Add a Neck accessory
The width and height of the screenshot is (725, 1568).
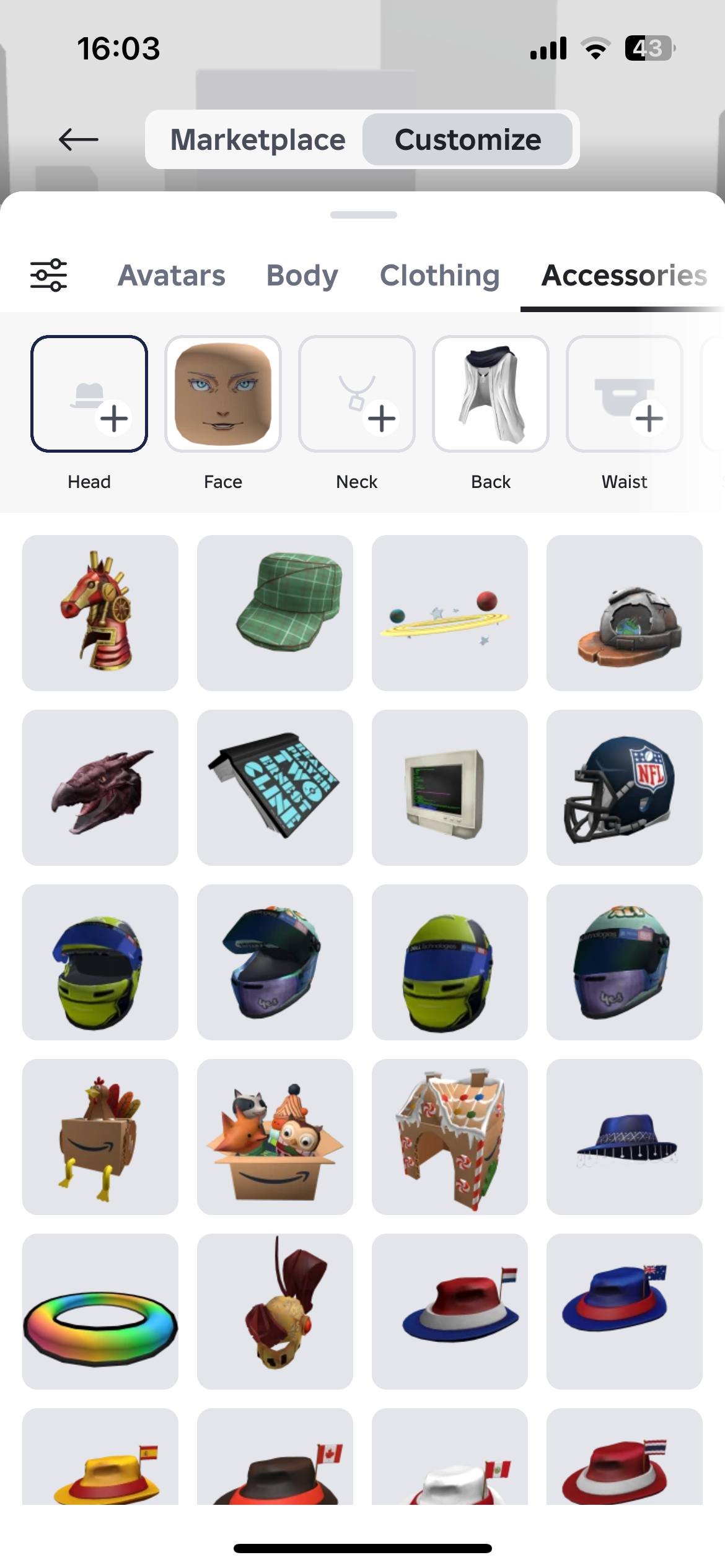(357, 394)
